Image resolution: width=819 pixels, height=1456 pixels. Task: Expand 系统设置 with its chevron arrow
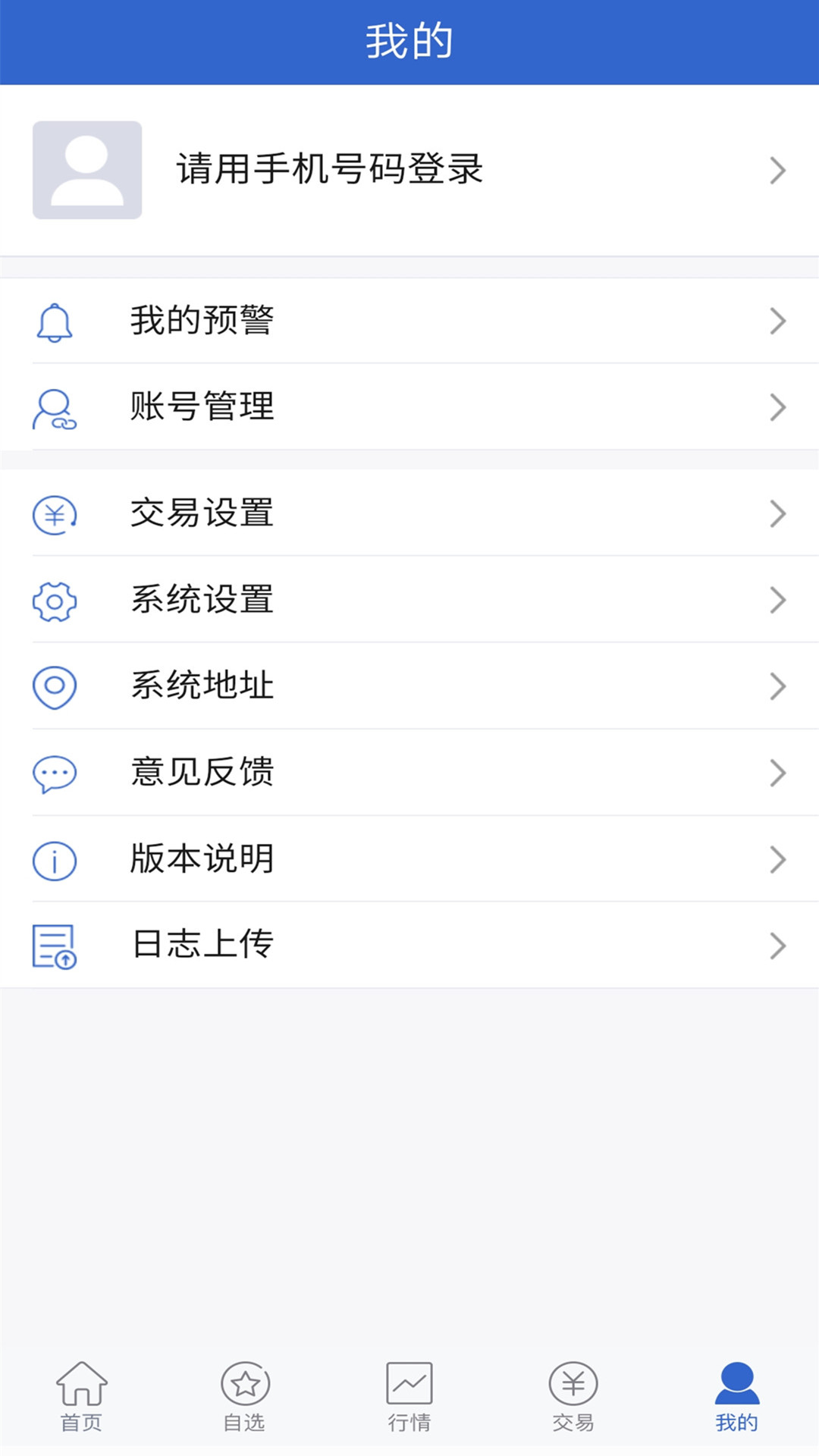pyautogui.click(x=778, y=601)
